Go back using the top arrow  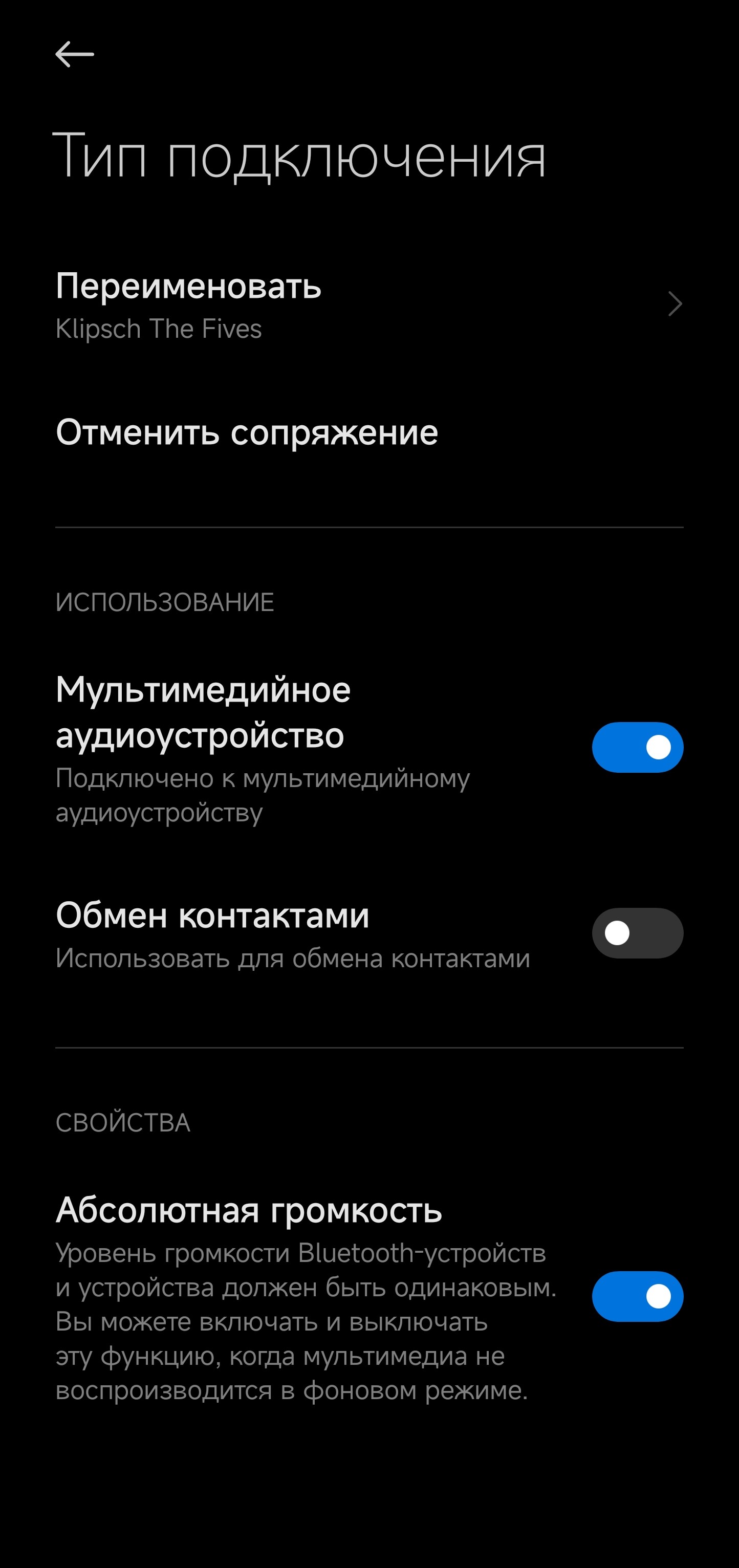pos(74,54)
